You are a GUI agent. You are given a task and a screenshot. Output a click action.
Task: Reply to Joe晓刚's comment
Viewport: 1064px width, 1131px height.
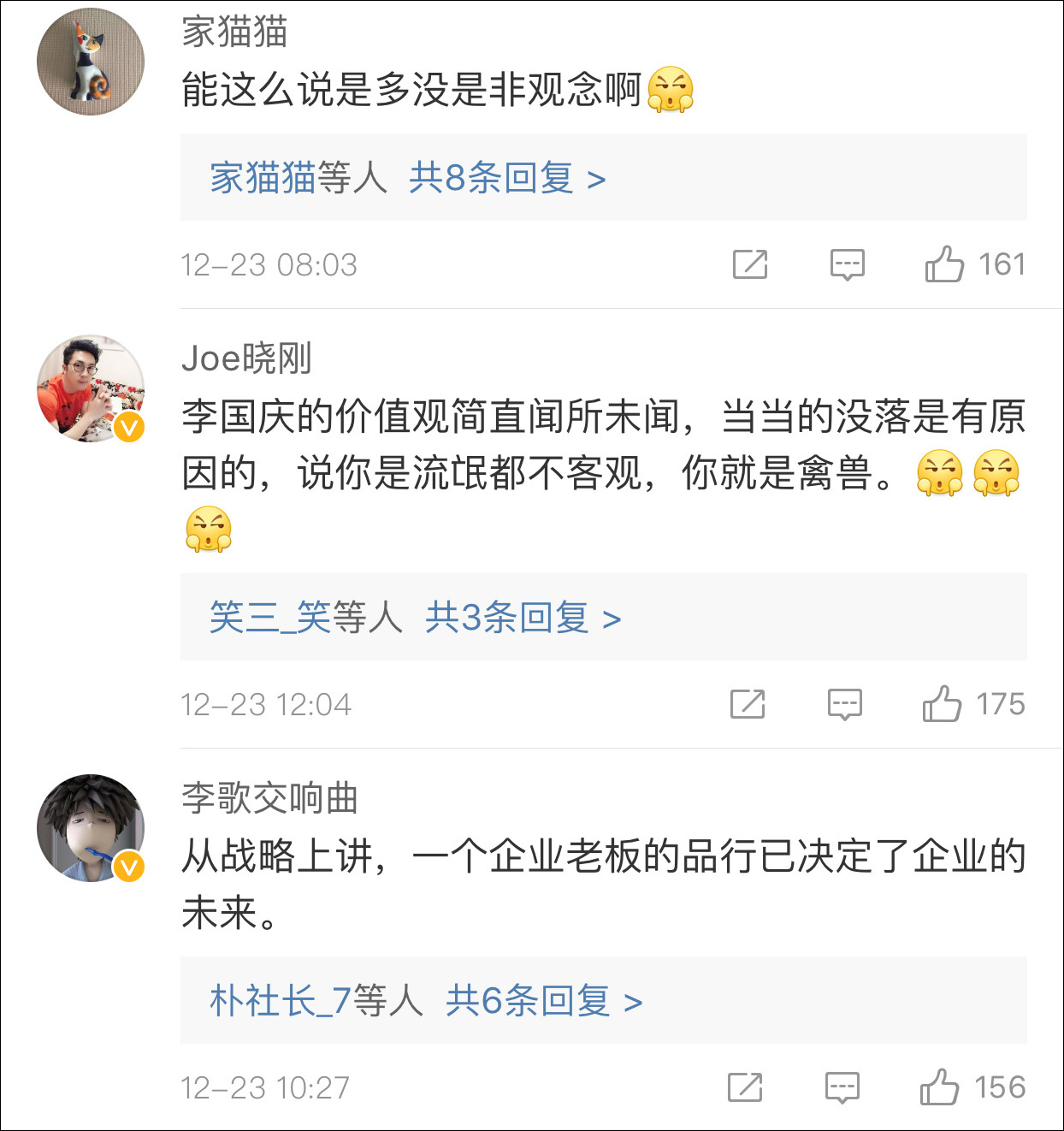pos(845,704)
